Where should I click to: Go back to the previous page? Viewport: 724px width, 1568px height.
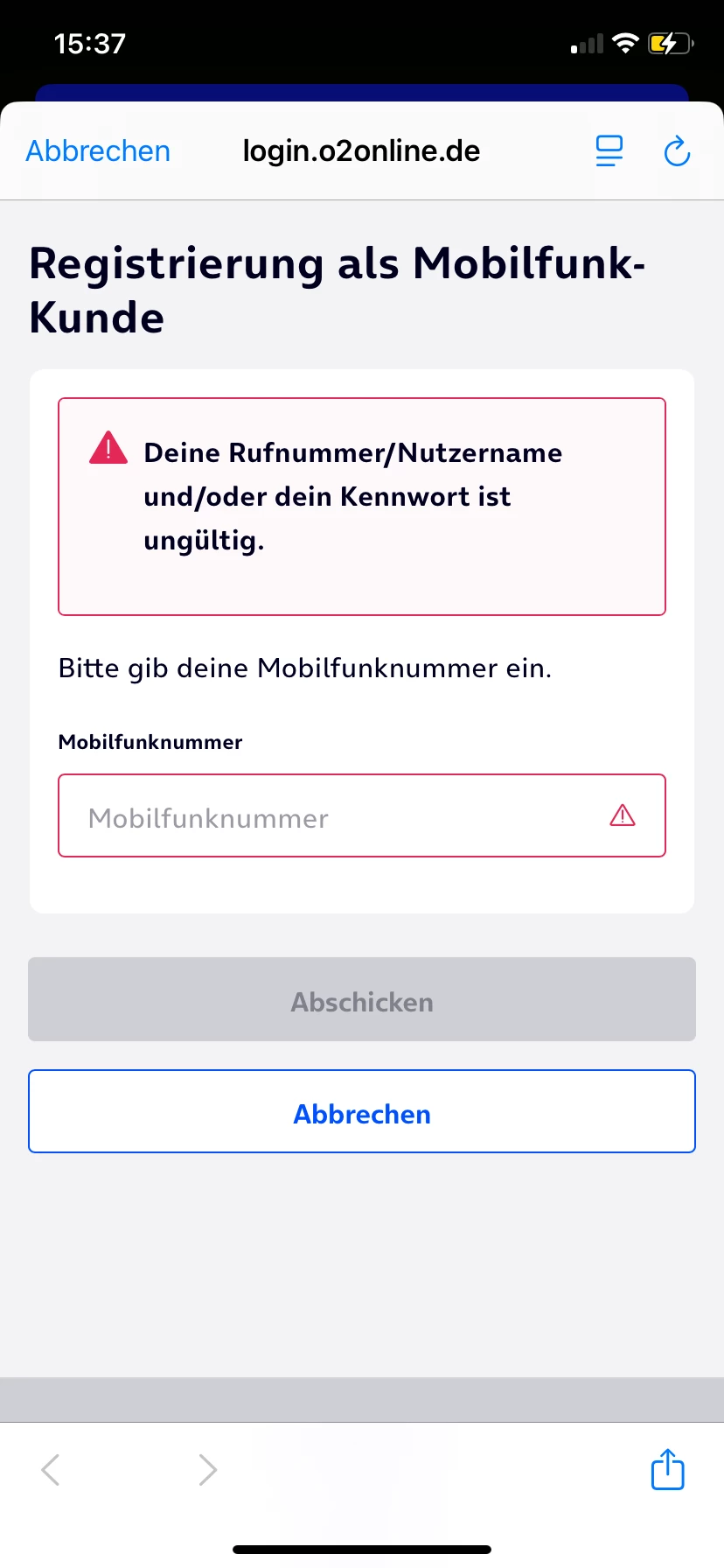click(51, 1470)
